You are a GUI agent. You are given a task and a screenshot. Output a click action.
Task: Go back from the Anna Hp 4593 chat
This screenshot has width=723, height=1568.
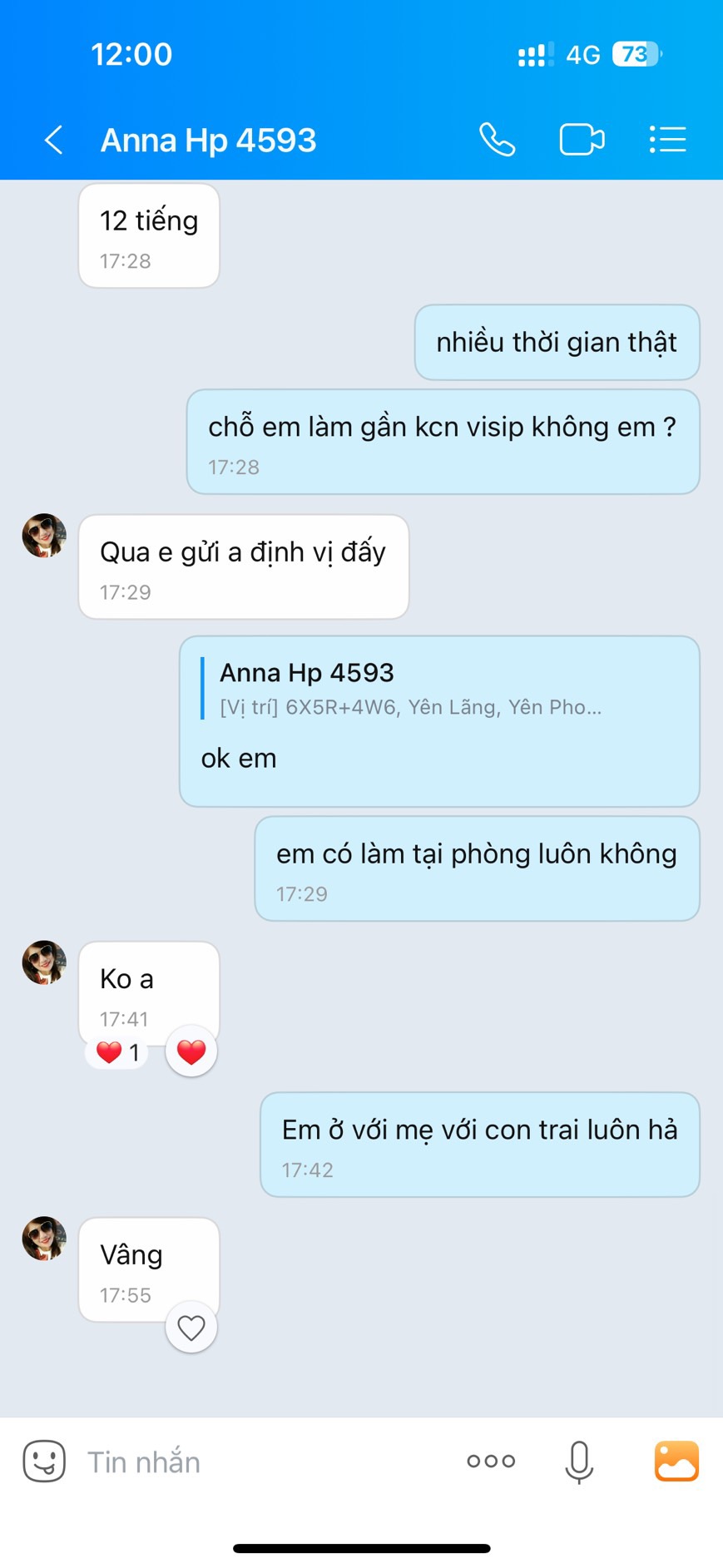click(54, 140)
